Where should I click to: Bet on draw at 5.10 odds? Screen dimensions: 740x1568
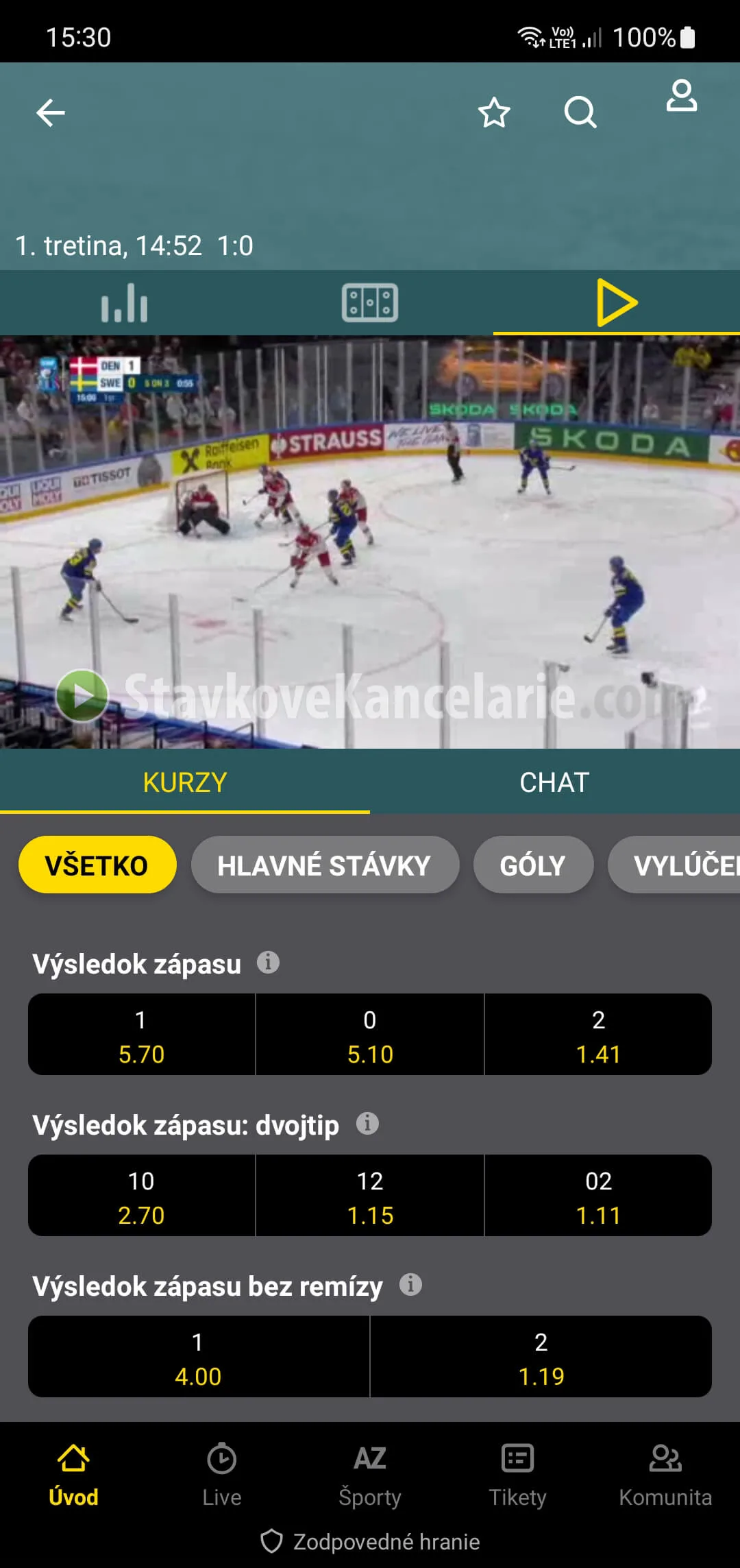[x=370, y=1035]
